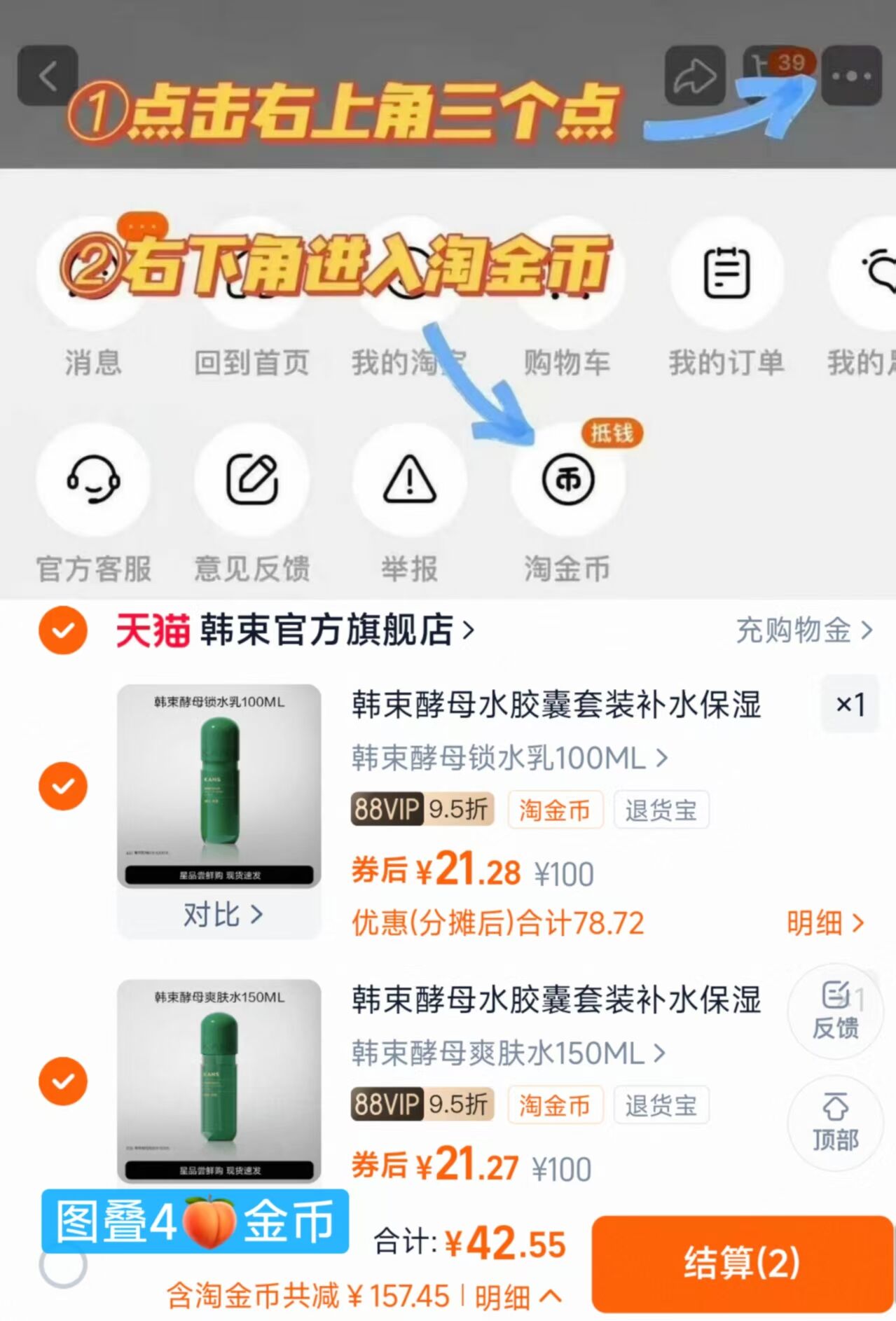Open the three-dot overflow menu
The image size is (896, 1321).
point(851,76)
